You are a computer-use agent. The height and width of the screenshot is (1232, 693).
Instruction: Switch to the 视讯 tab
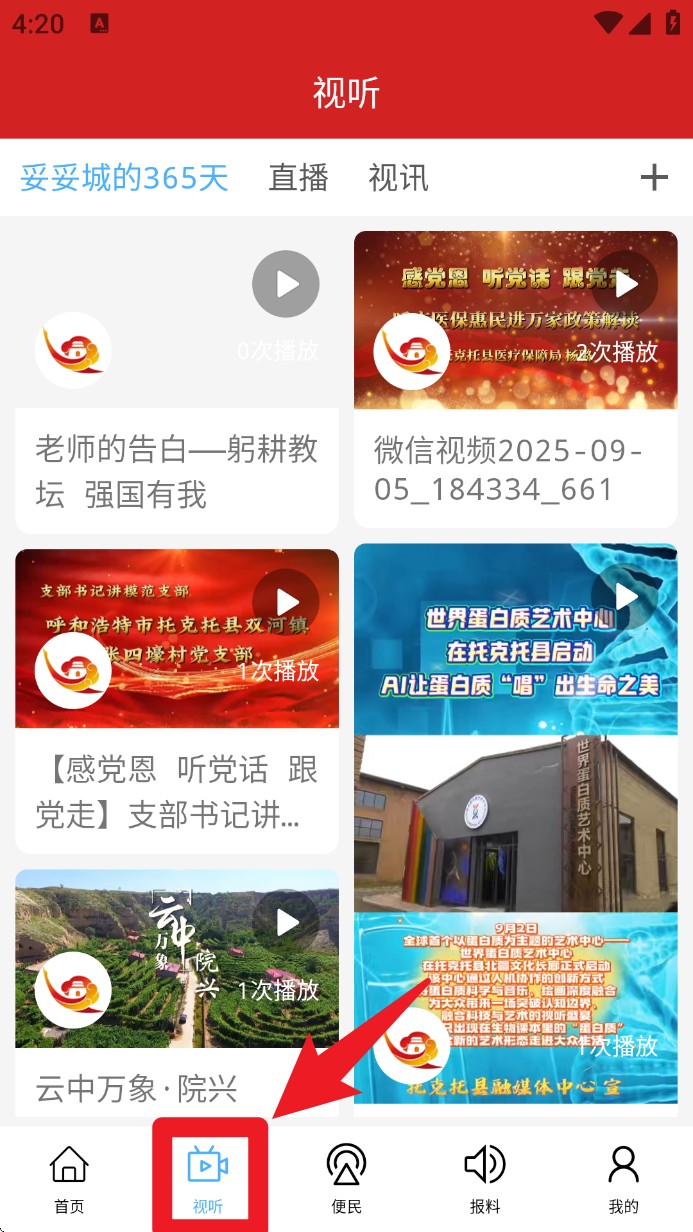[398, 178]
